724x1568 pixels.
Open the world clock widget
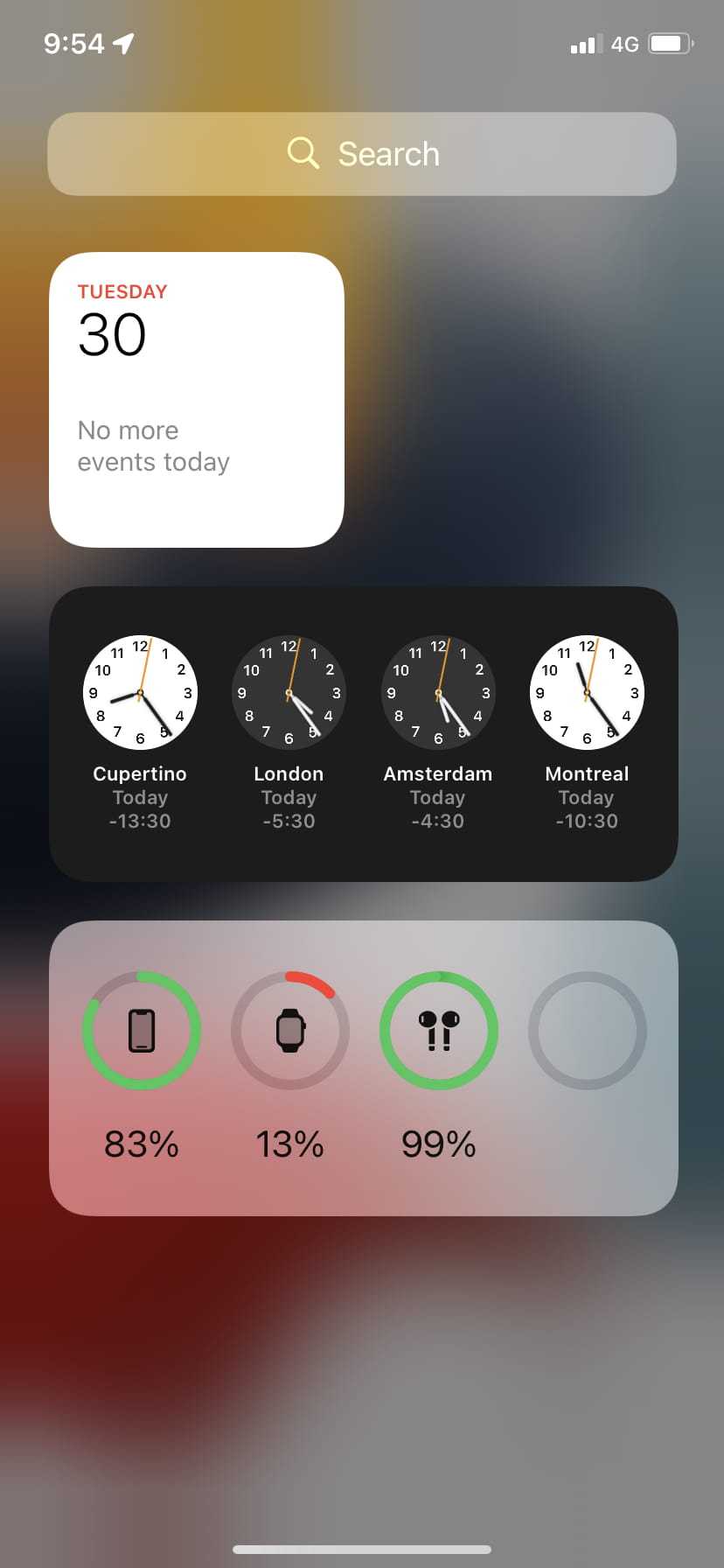[x=363, y=733]
